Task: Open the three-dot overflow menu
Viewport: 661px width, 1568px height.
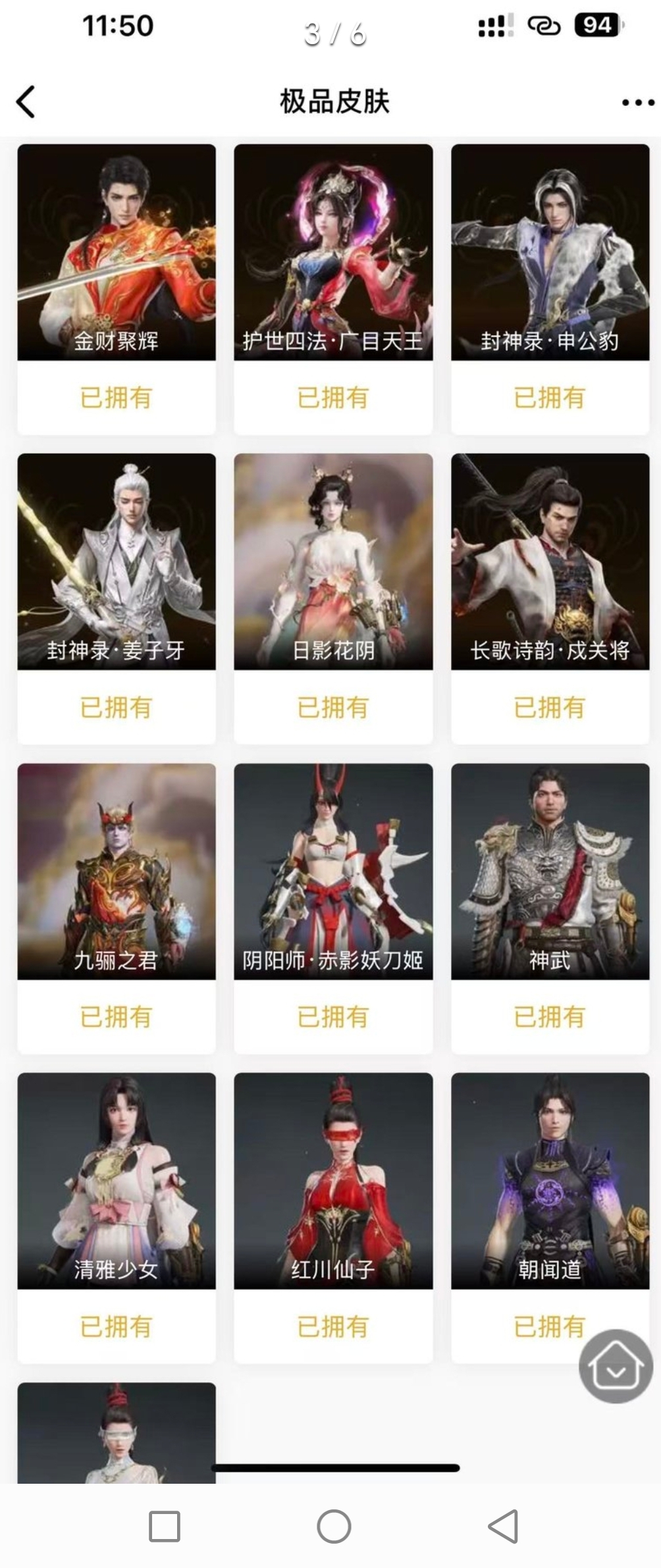Action: 637,103
